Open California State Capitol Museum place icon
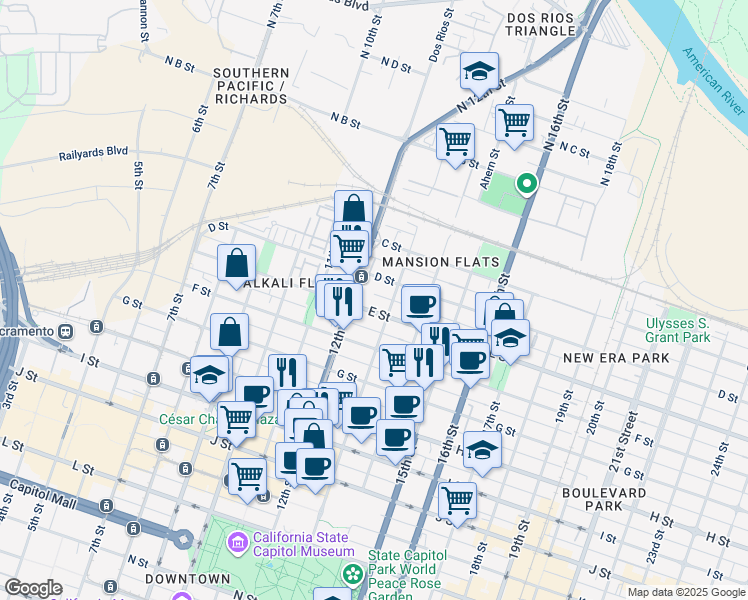The height and width of the screenshot is (600, 748). 238,543
